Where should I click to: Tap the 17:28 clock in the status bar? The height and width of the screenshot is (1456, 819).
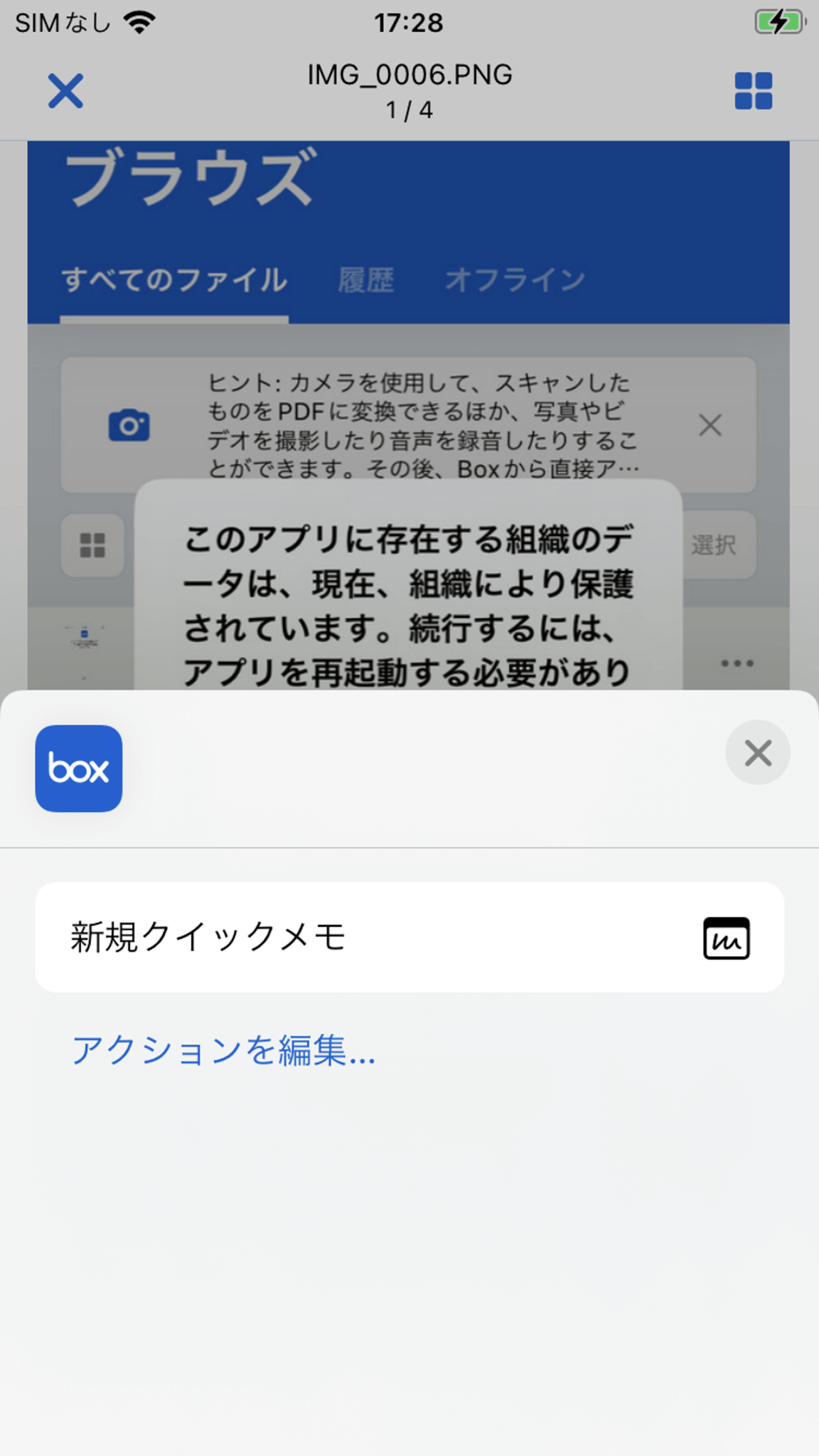coord(409,22)
